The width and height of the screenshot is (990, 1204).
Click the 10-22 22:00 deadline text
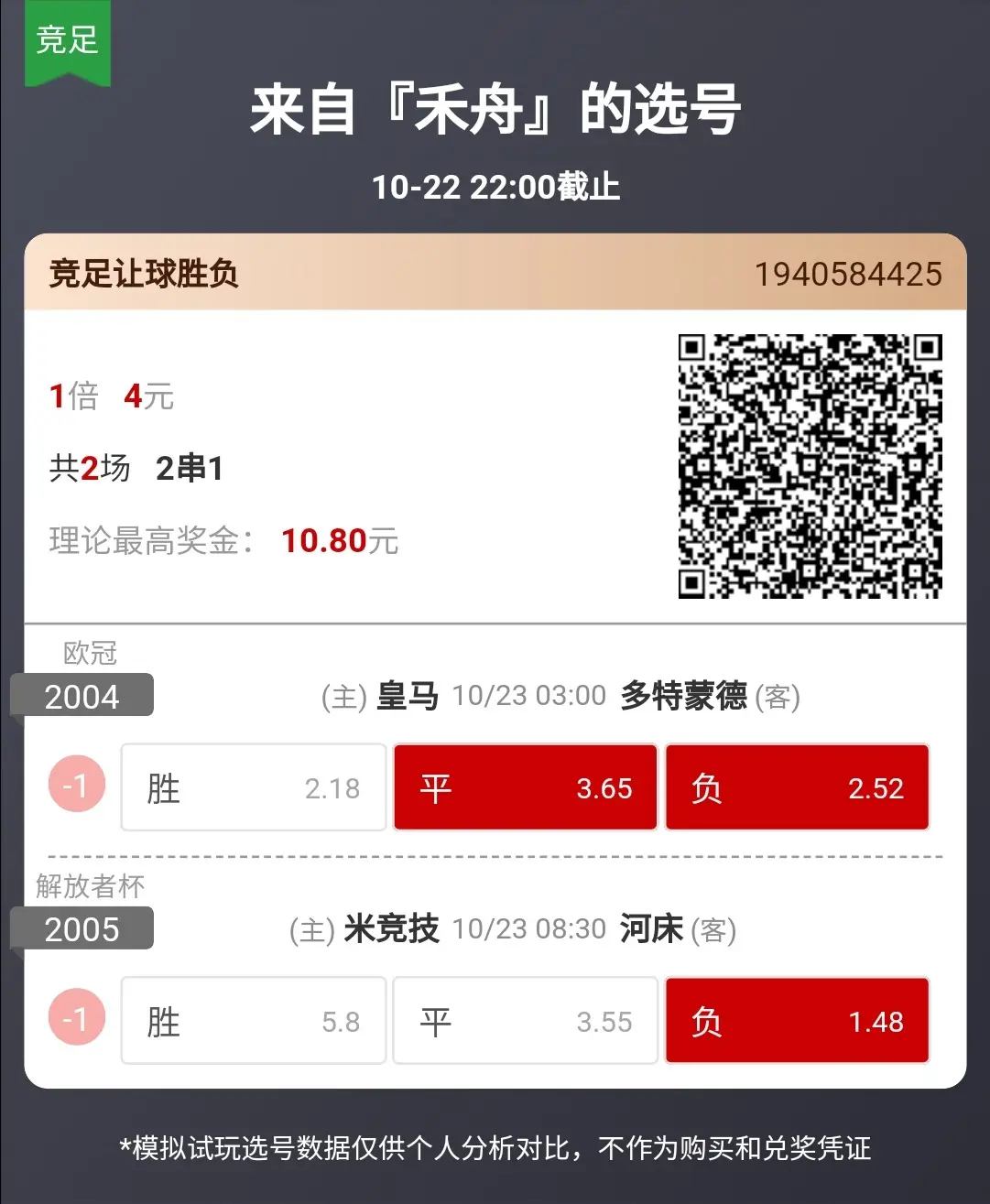tap(495, 187)
